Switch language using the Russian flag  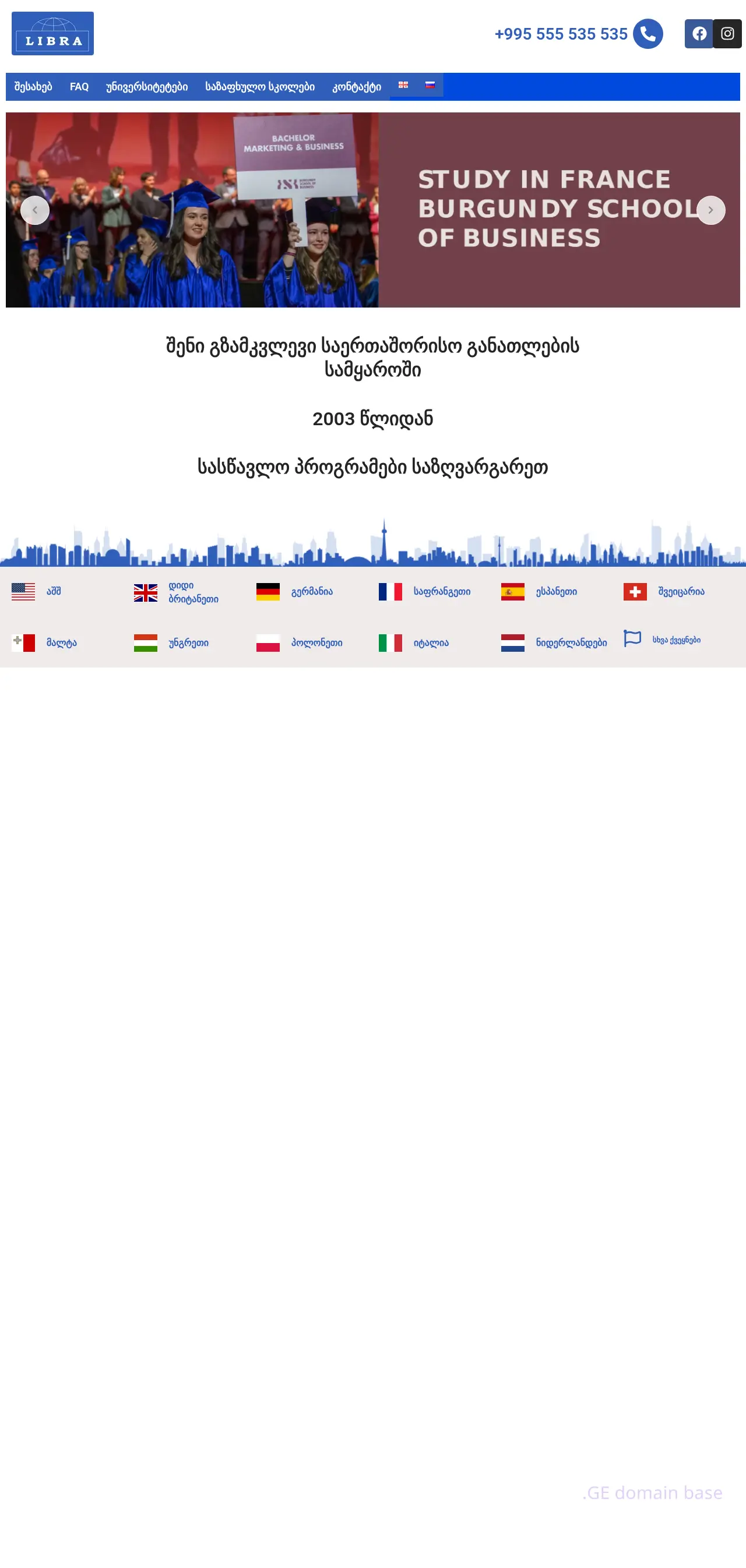click(x=430, y=85)
